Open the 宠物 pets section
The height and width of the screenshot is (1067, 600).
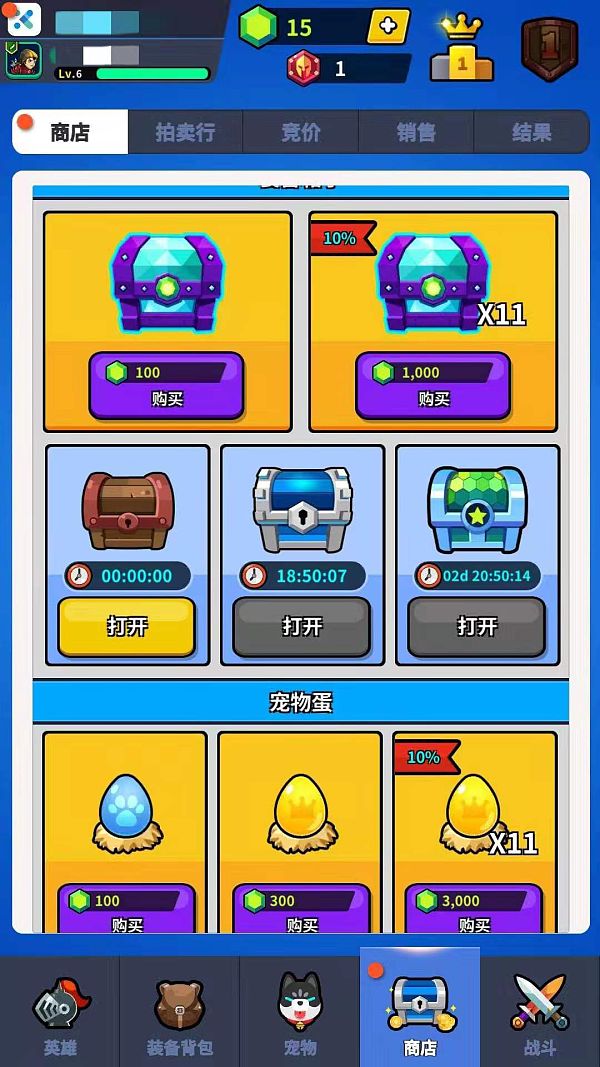tap(300, 1012)
